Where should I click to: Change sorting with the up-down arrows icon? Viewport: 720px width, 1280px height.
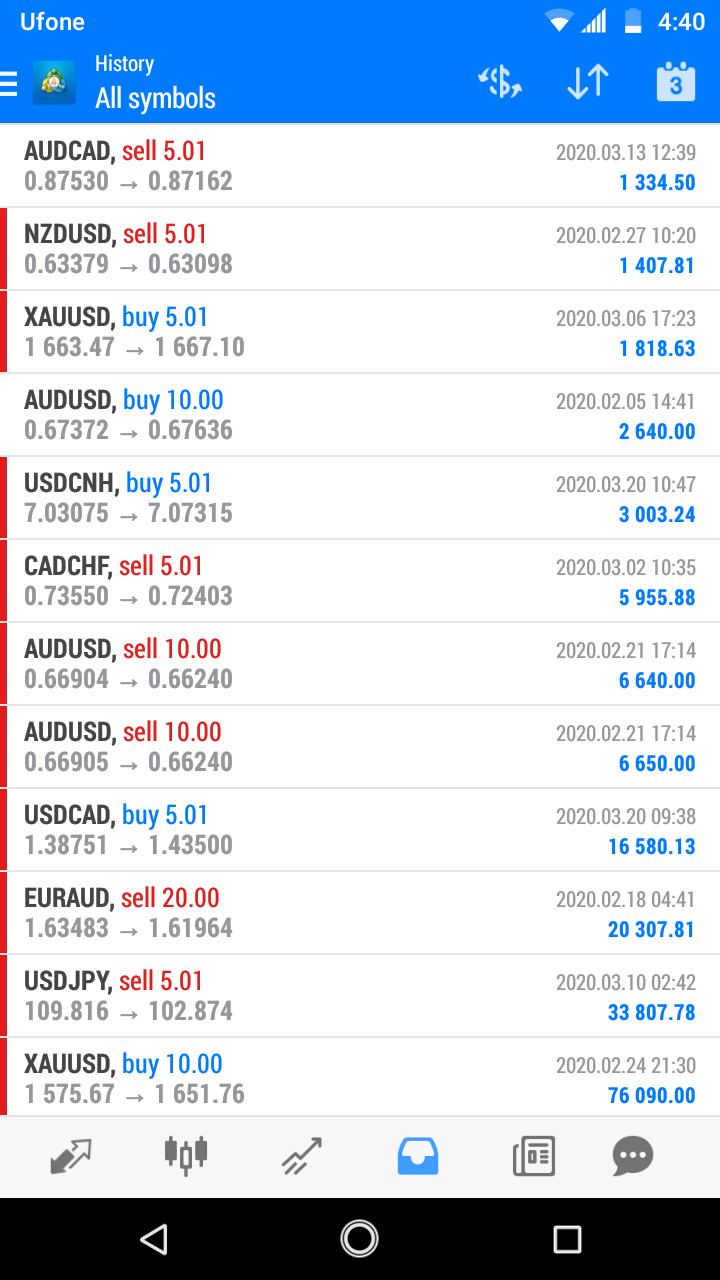click(588, 83)
